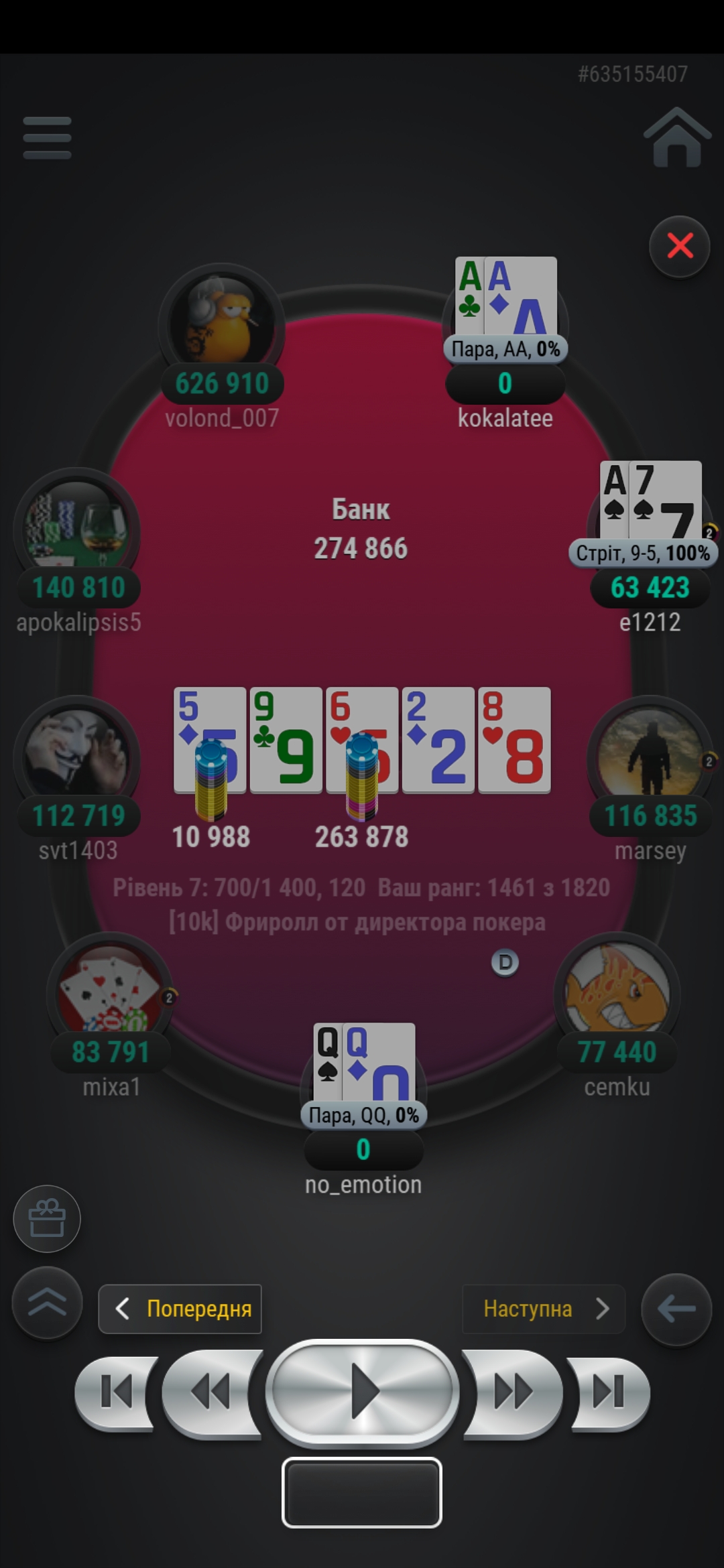The width and height of the screenshot is (724, 1568).
Task: Open the hamburger menu
Action: coord(47,138)
